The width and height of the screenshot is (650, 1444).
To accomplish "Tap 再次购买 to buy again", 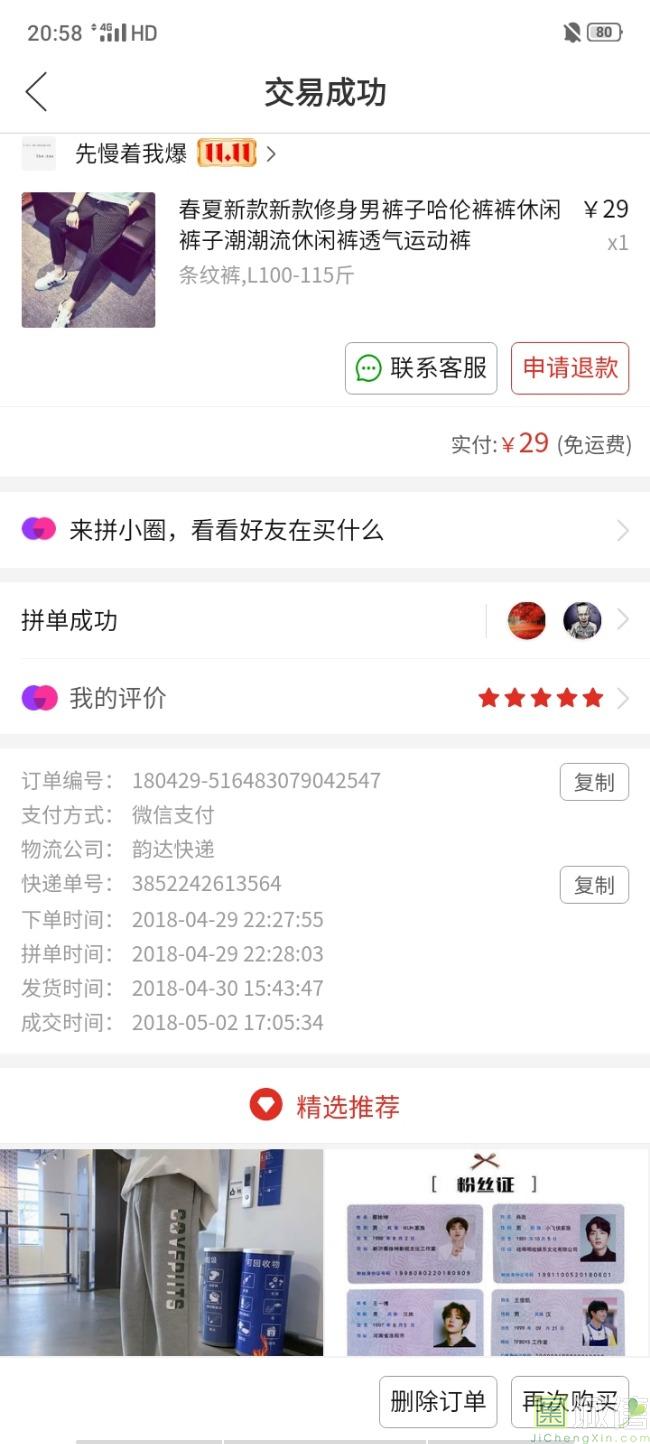I will pyautogui.click(x=569, y=1401).
